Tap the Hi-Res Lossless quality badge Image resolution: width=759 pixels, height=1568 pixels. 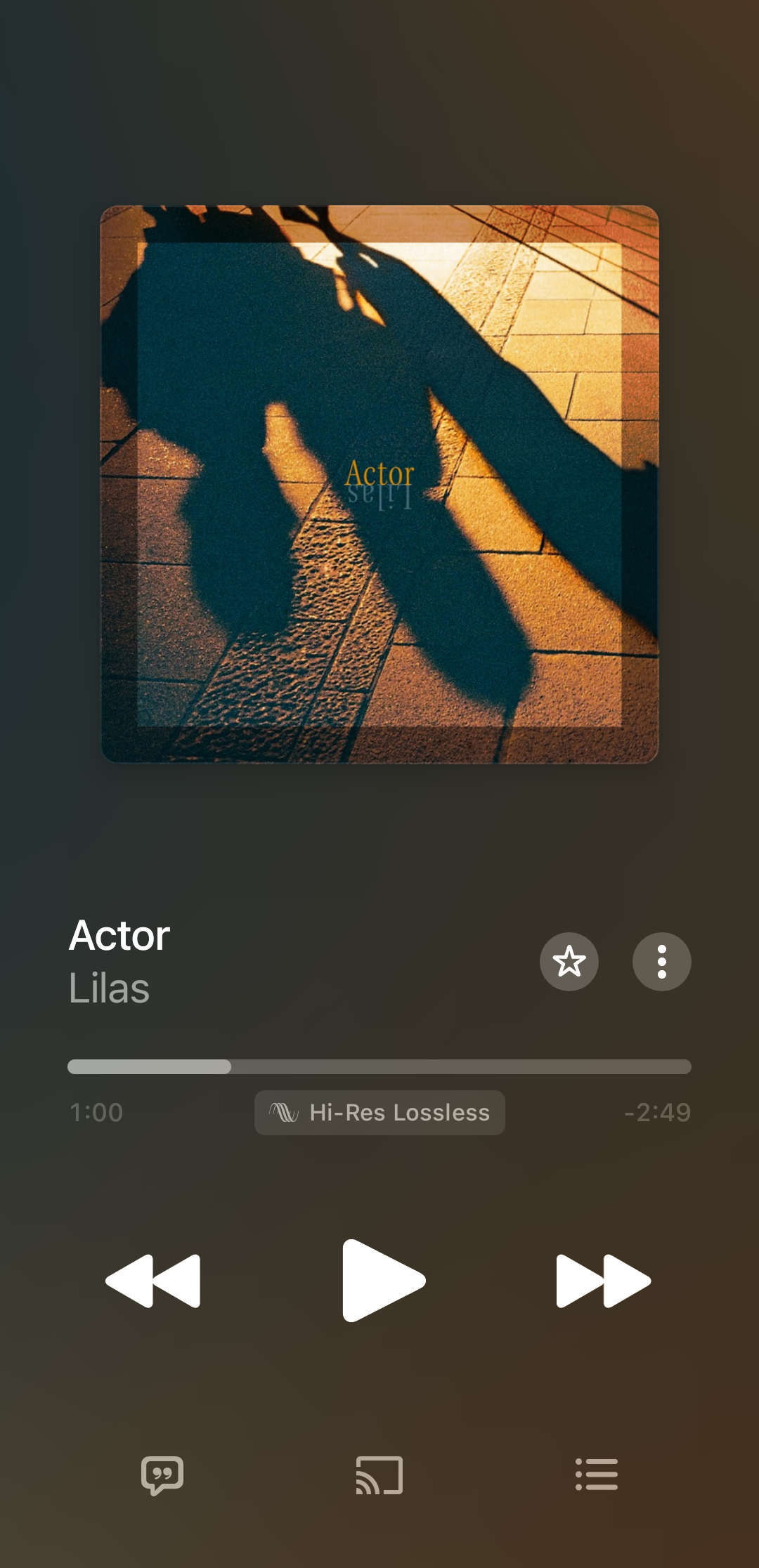coord(379,1113)
